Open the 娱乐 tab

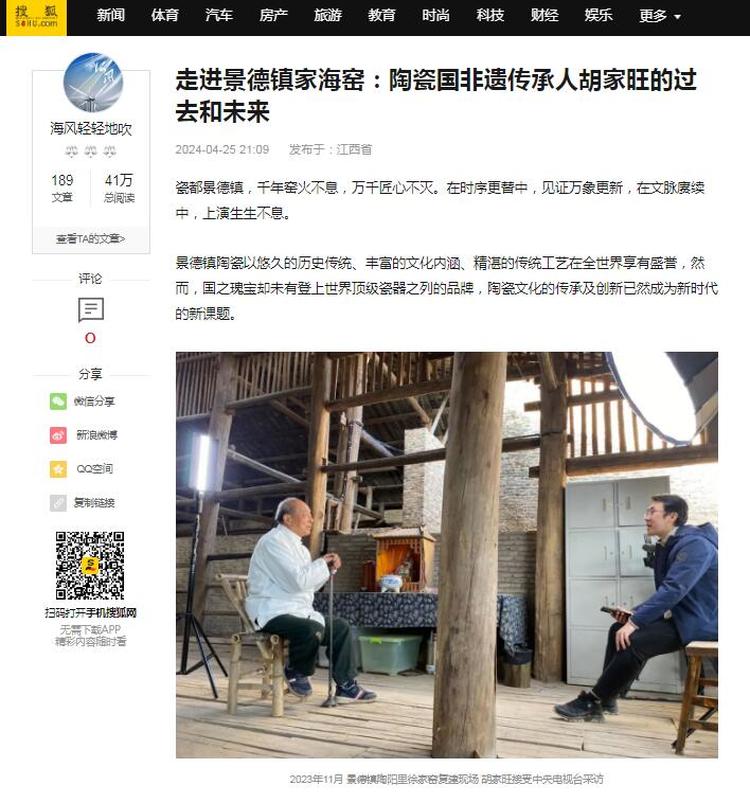click(598, 16)
